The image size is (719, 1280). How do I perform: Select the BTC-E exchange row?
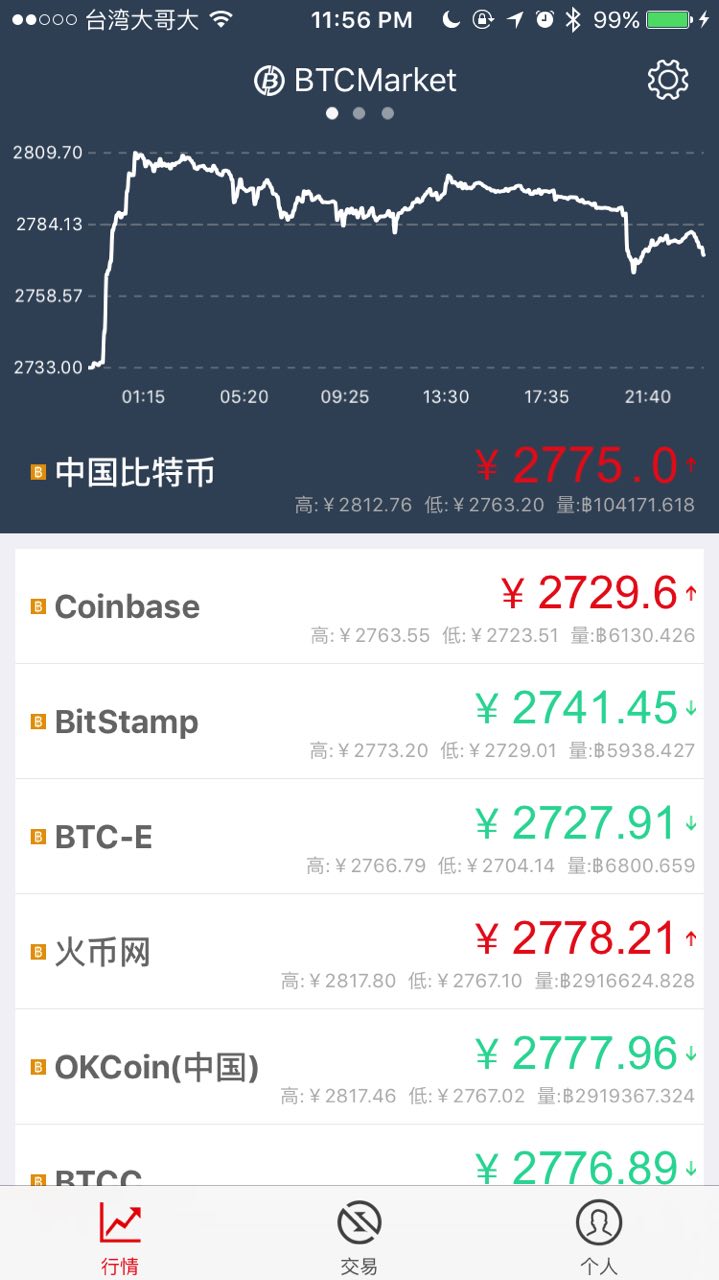pos(359,836)
